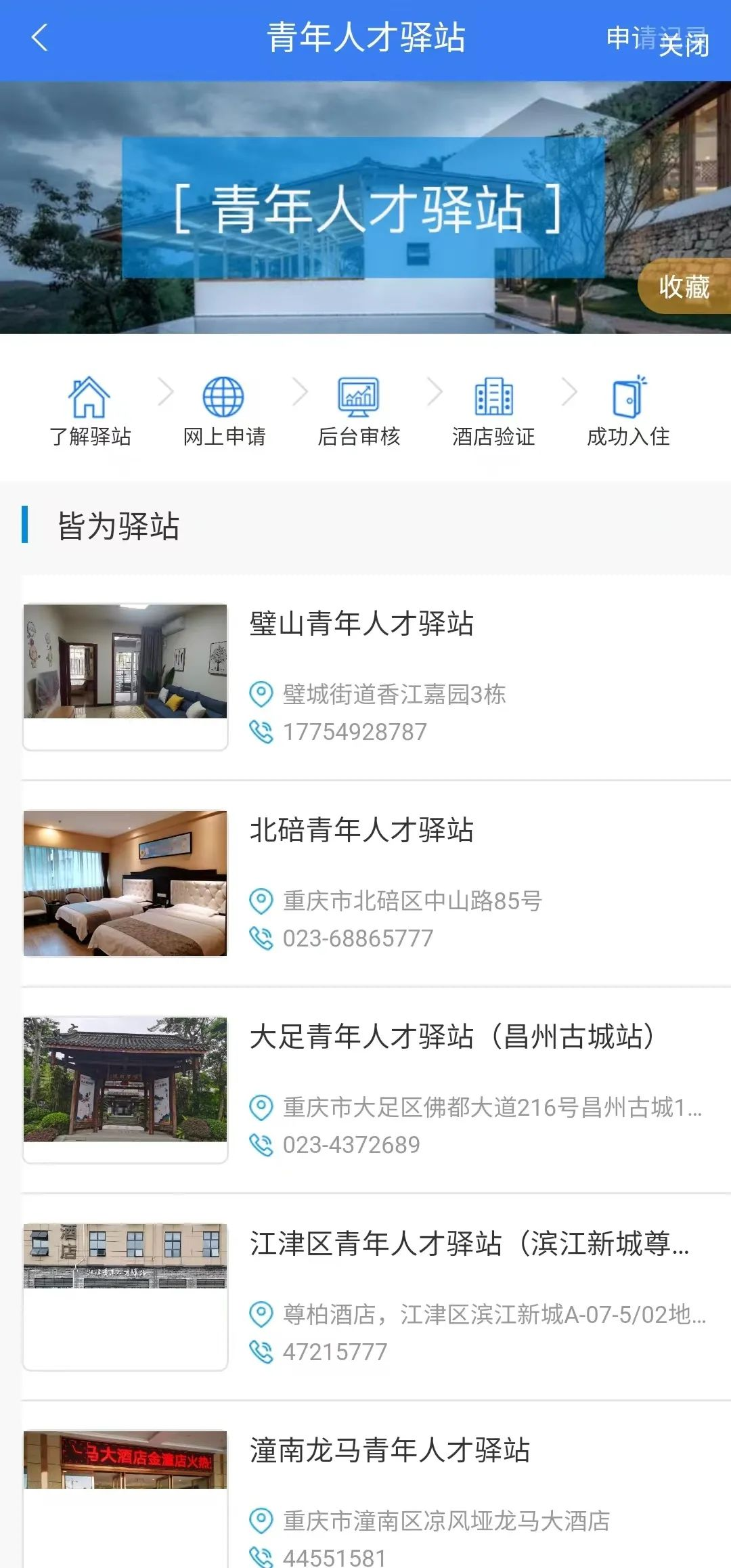Go back using the top-left arrow

click(40, 38)
